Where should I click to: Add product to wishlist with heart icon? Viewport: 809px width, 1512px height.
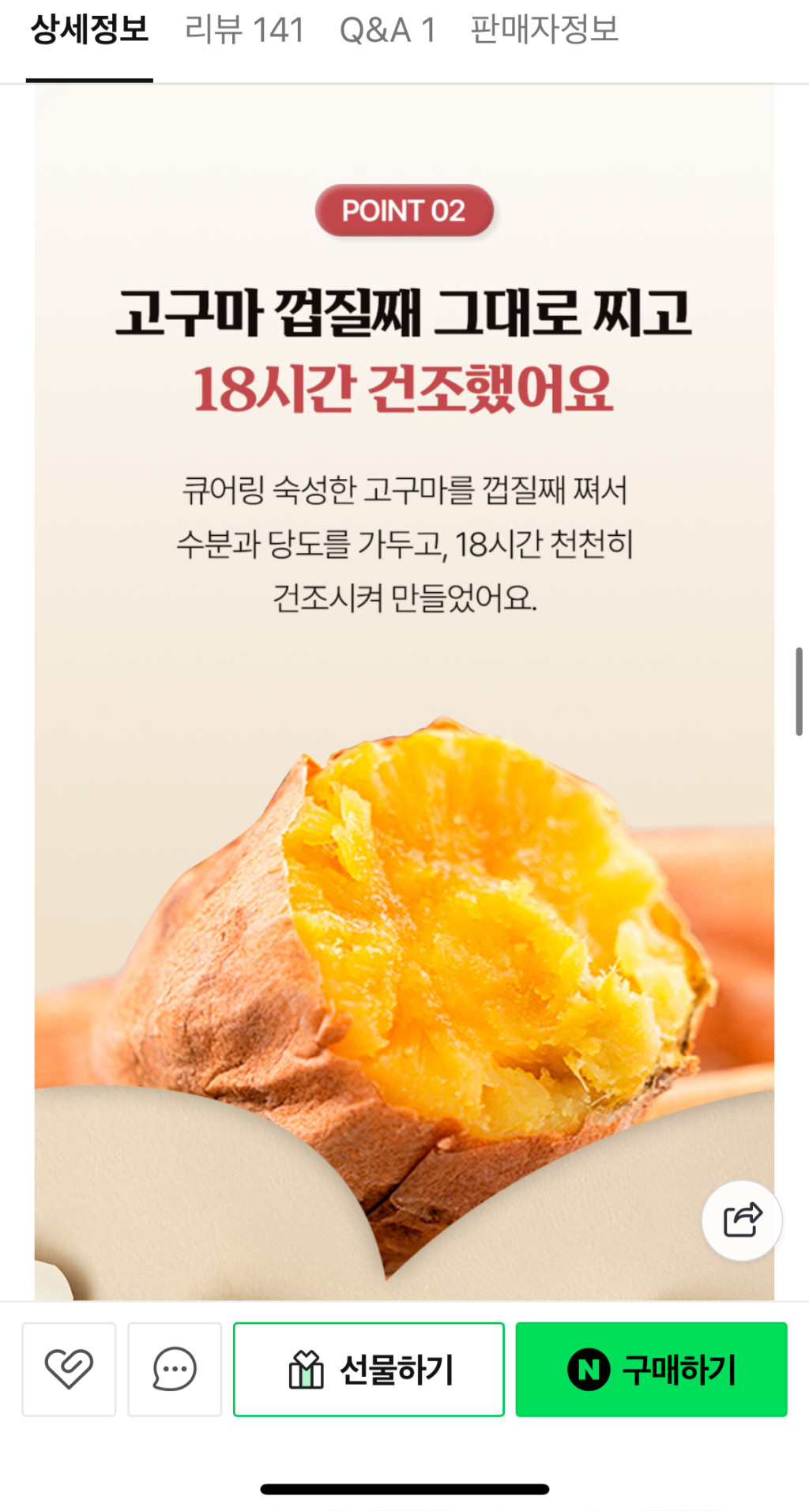tap(69, 1369)
